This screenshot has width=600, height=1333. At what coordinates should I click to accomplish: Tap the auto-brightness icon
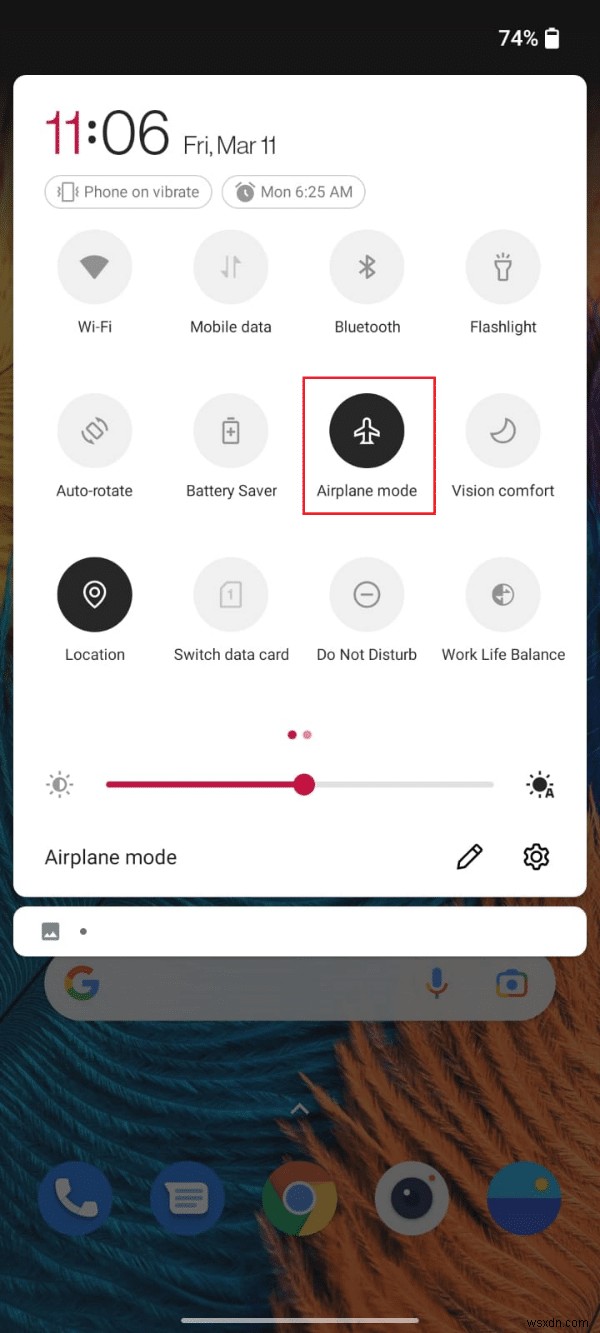coord(540,785)
